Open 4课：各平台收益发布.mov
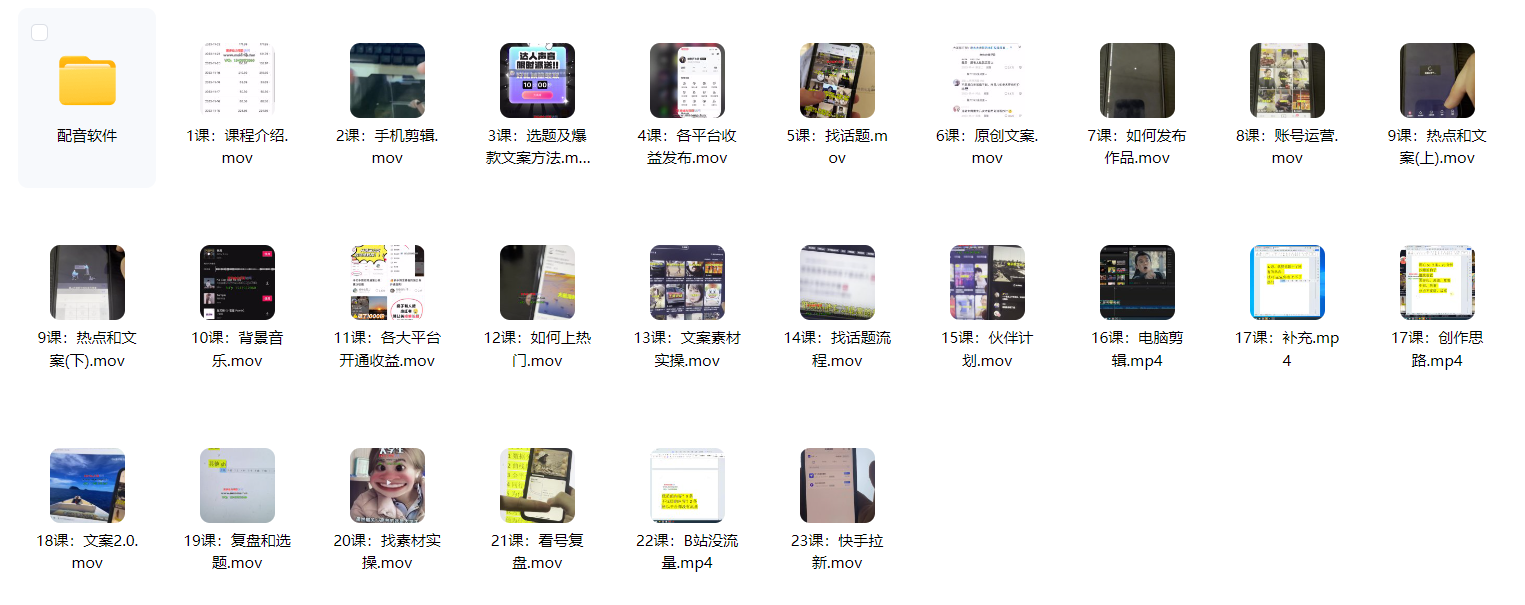 (x=687, y=81)
